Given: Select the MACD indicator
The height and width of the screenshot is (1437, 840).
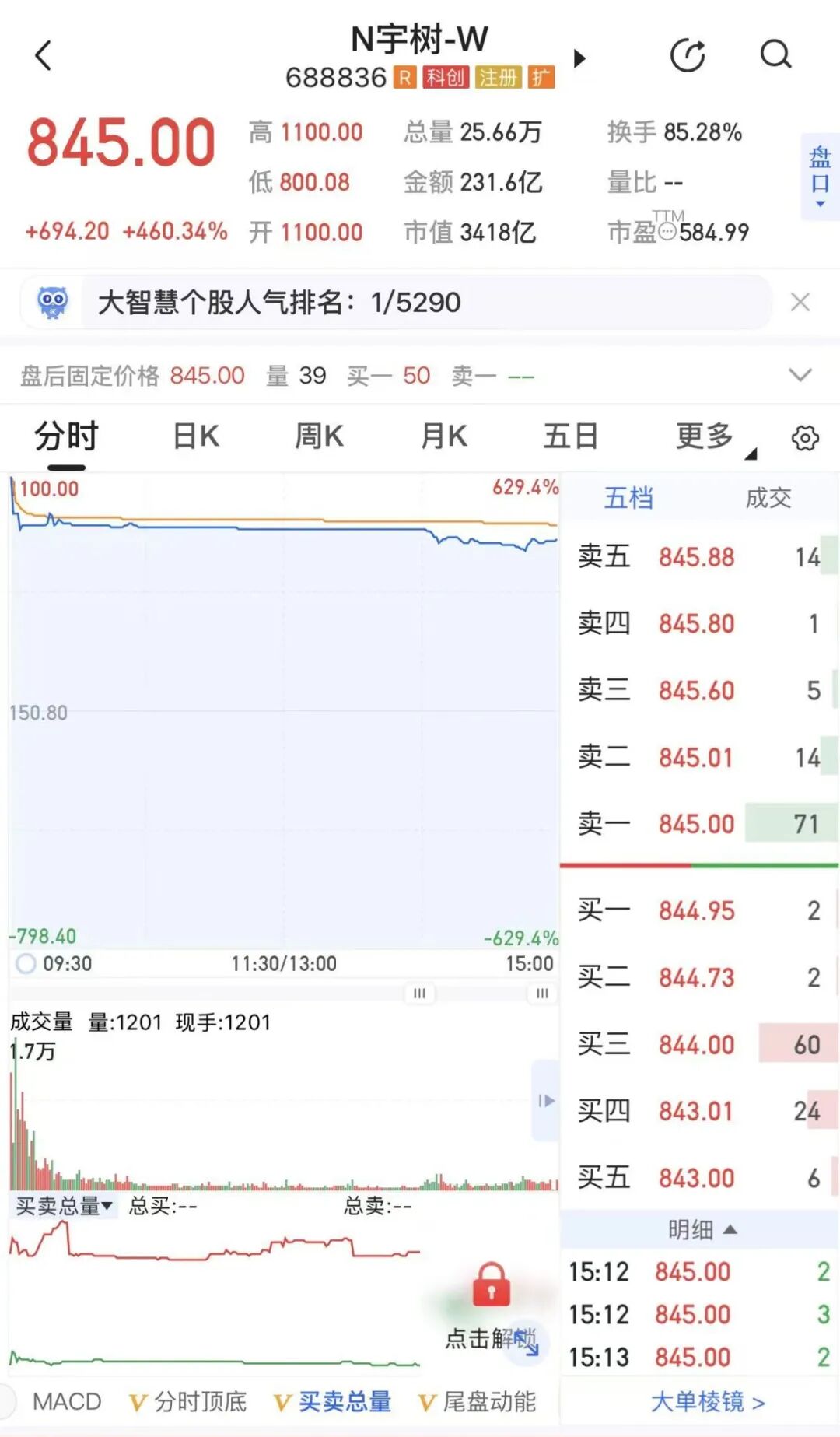Looking at the screenshot, I should tap(67, 1401).
